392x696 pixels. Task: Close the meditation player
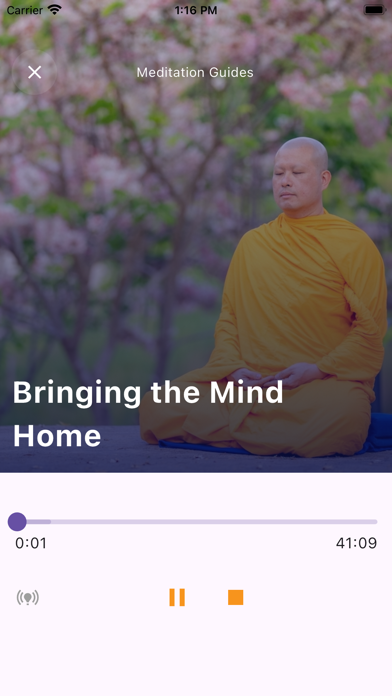pyautogui.click(x=35, y=72)
